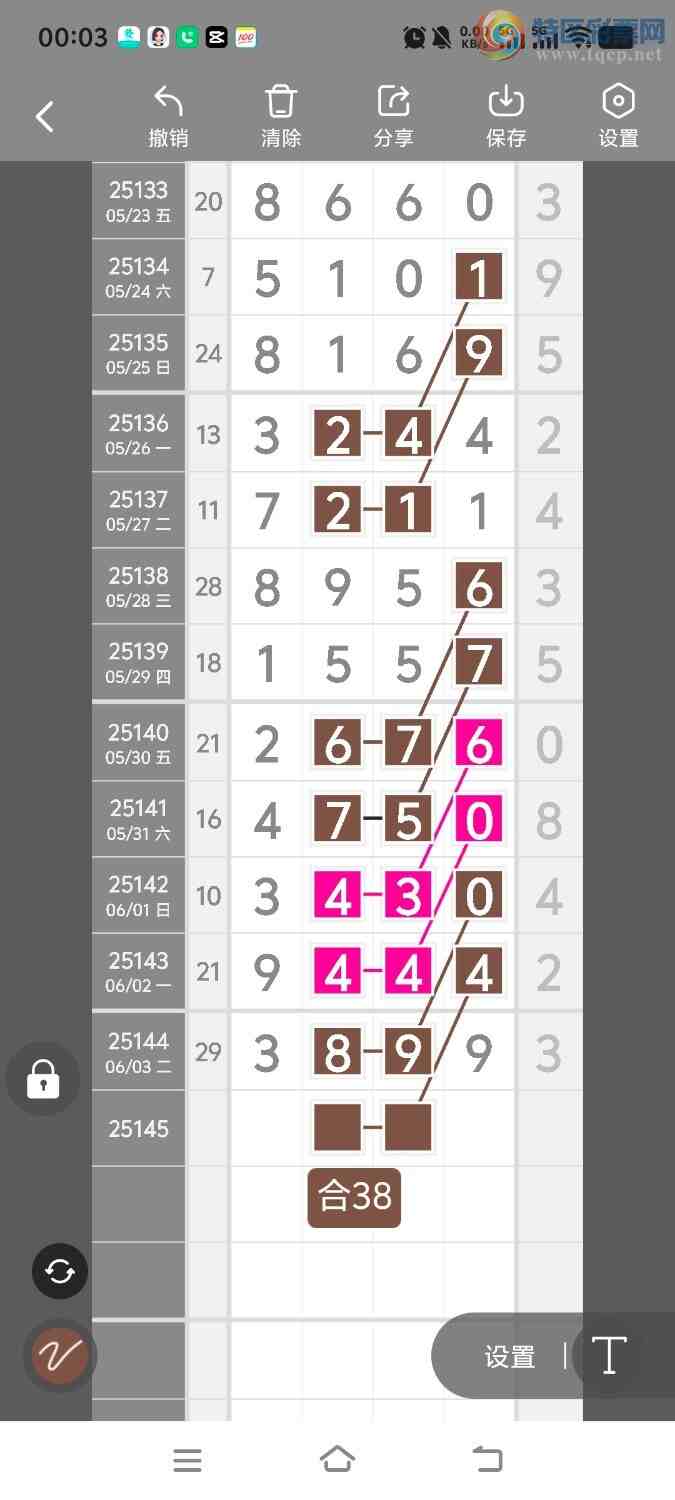The height and width of the screenshot is (1500, 675).
Task: Open 设置 in the bottom floating panel
Action: pyautogui.click(x=510, y=1357)
